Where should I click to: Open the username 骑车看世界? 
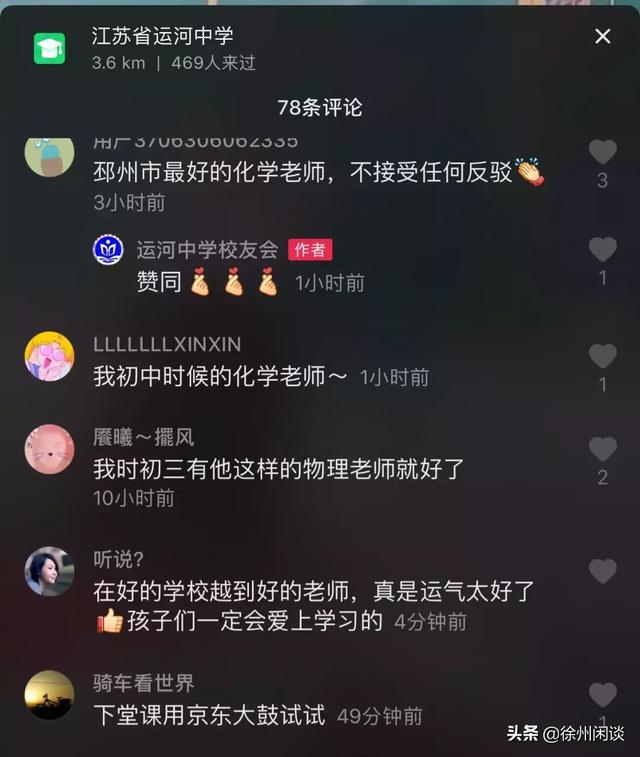pyautogui.click(x=144, y=684)
